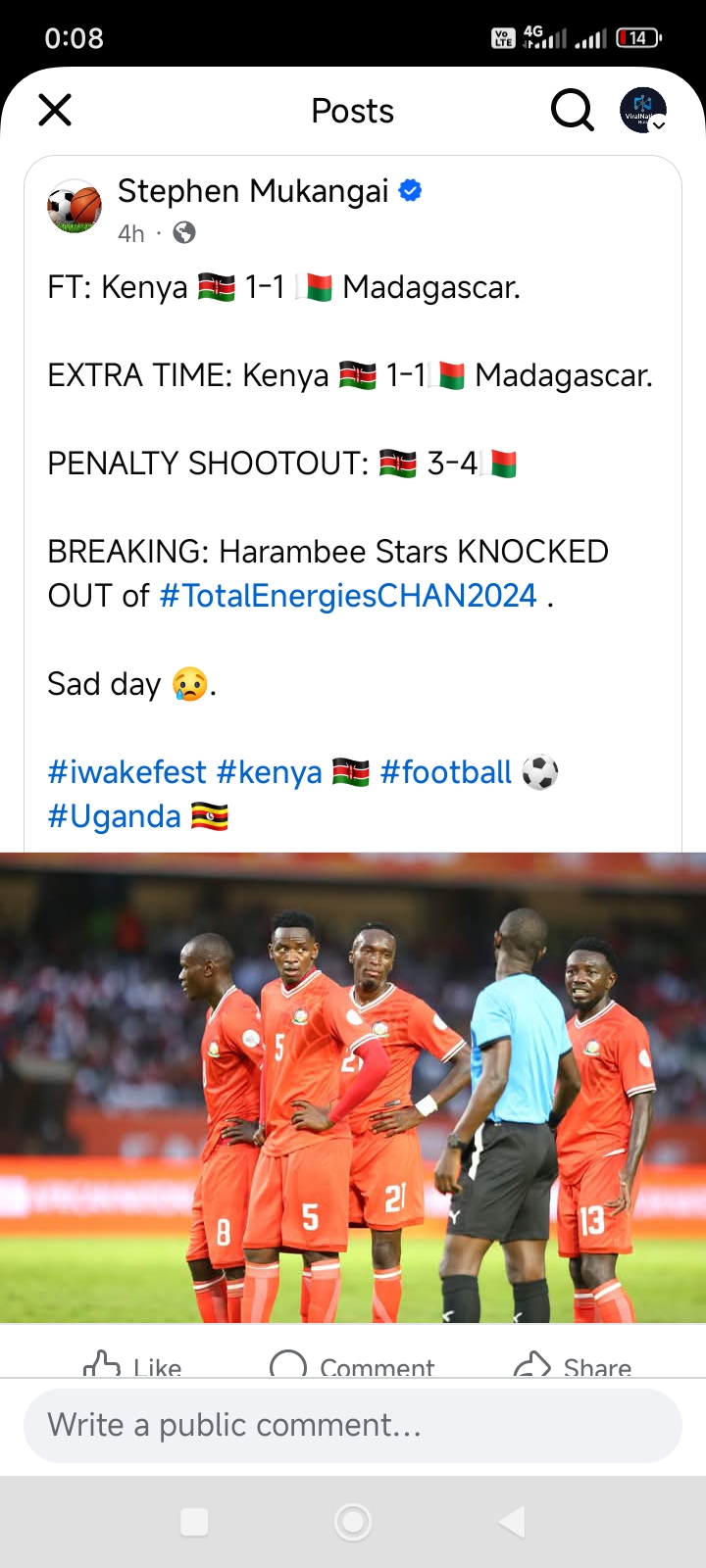The width and height of the screenshot is (706, 1568).
Task: Share this post
Action: (x=574, y=1364)
